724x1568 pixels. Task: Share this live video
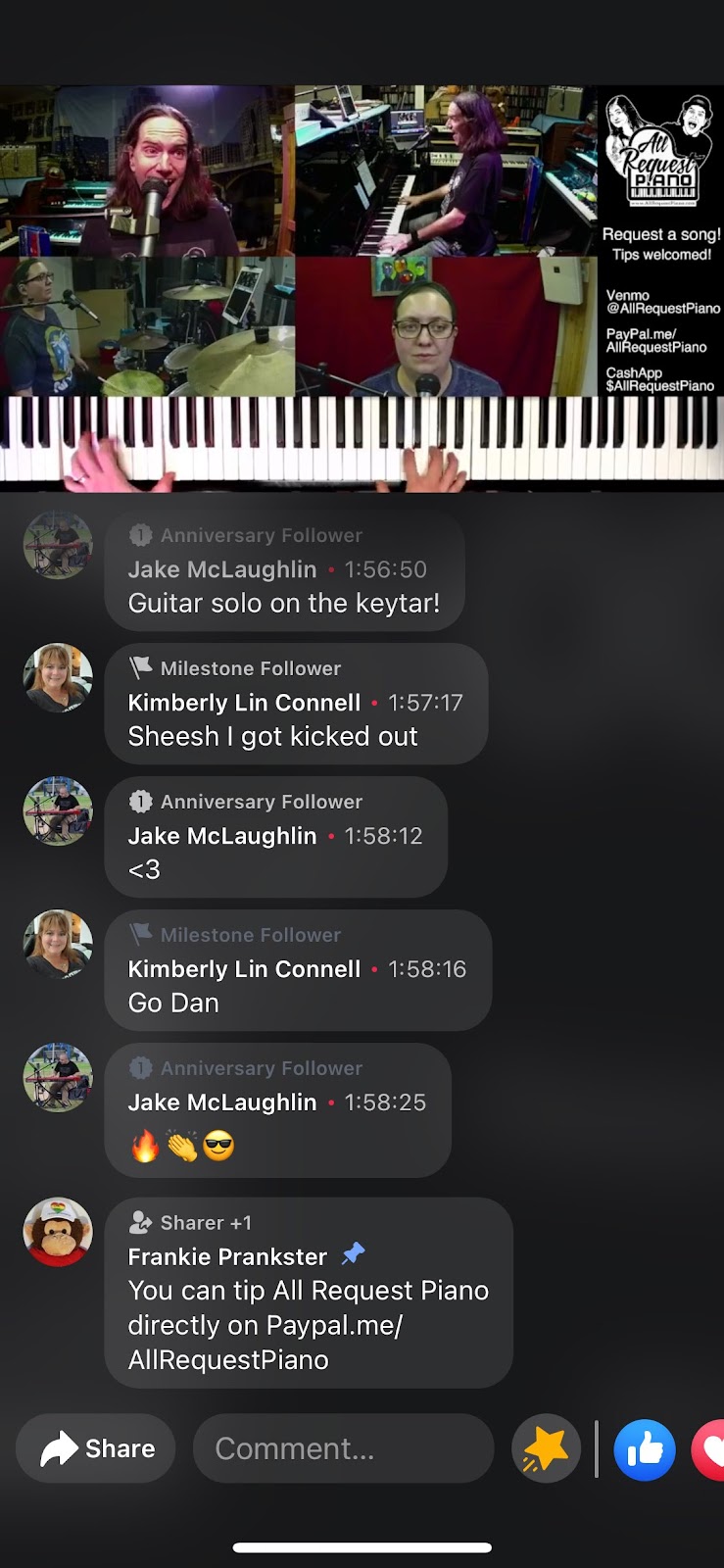(96, 1448)
